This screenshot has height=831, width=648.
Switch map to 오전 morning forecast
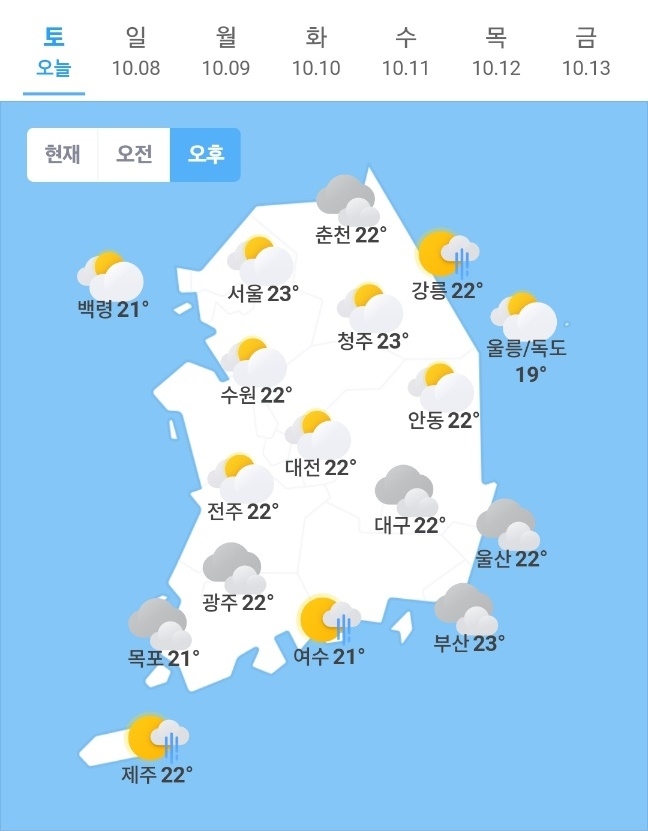[134, 155]
